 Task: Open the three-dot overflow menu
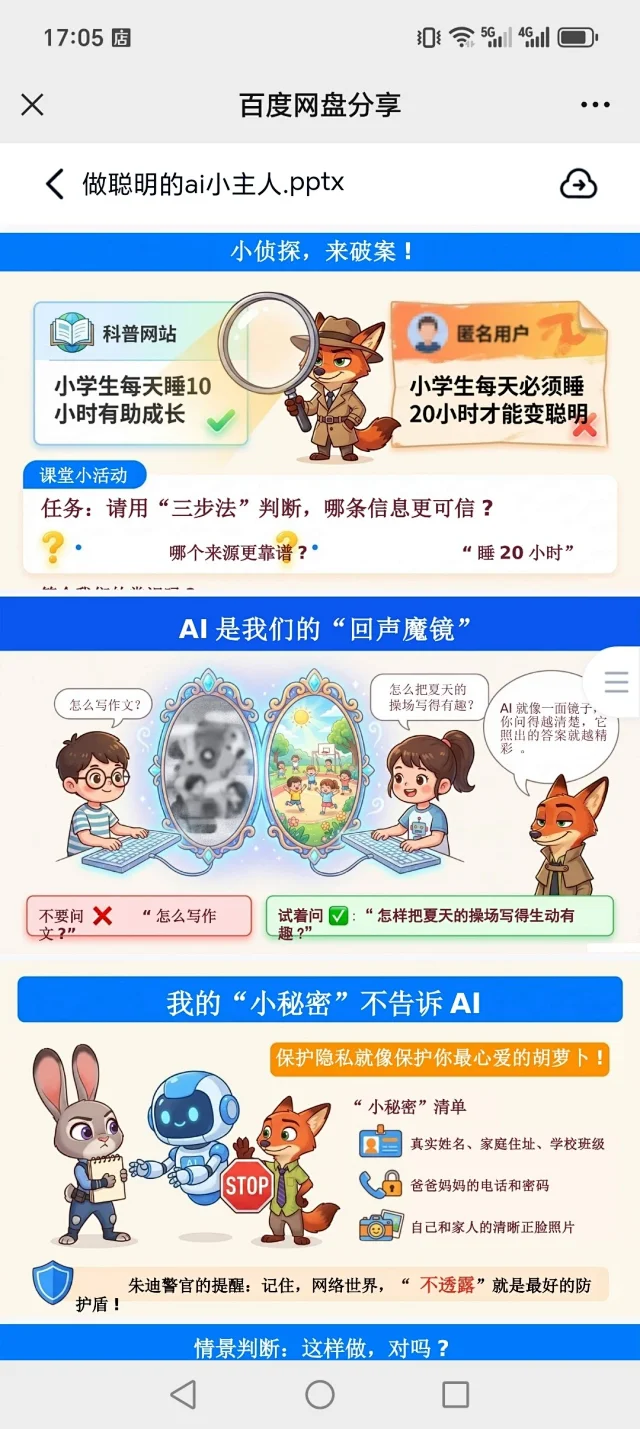click(x=595, y=105)
